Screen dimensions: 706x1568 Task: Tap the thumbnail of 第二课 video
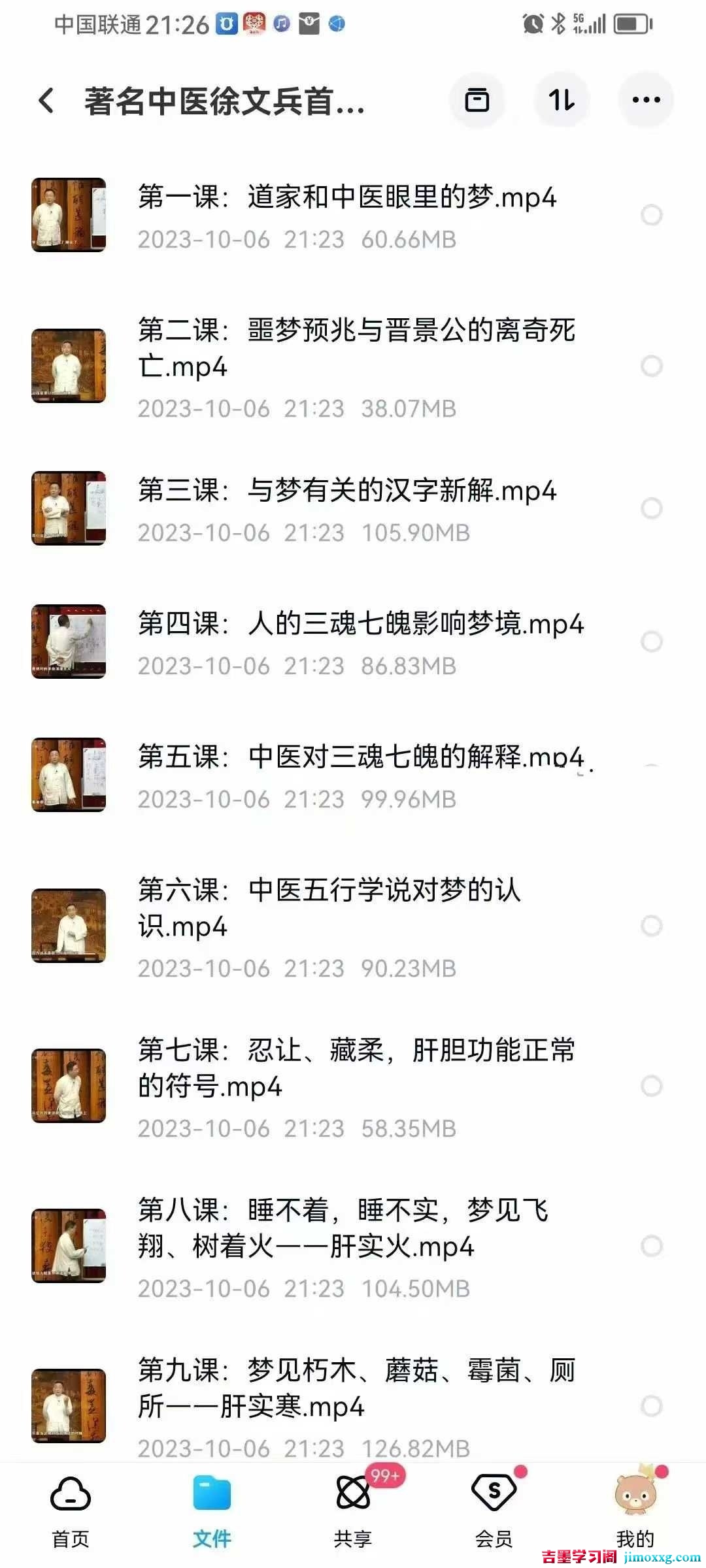69,366
